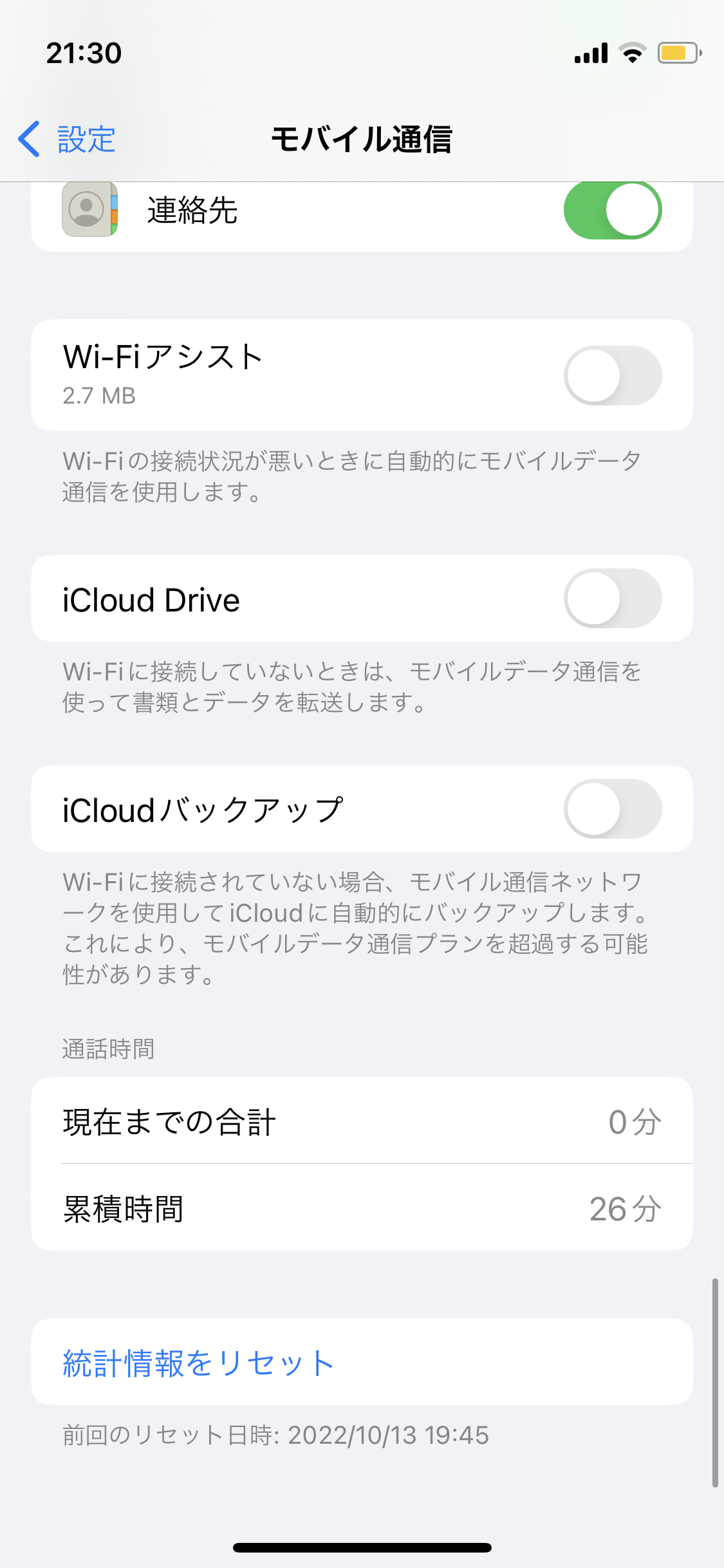Go back to 設定

click(68, 139)
